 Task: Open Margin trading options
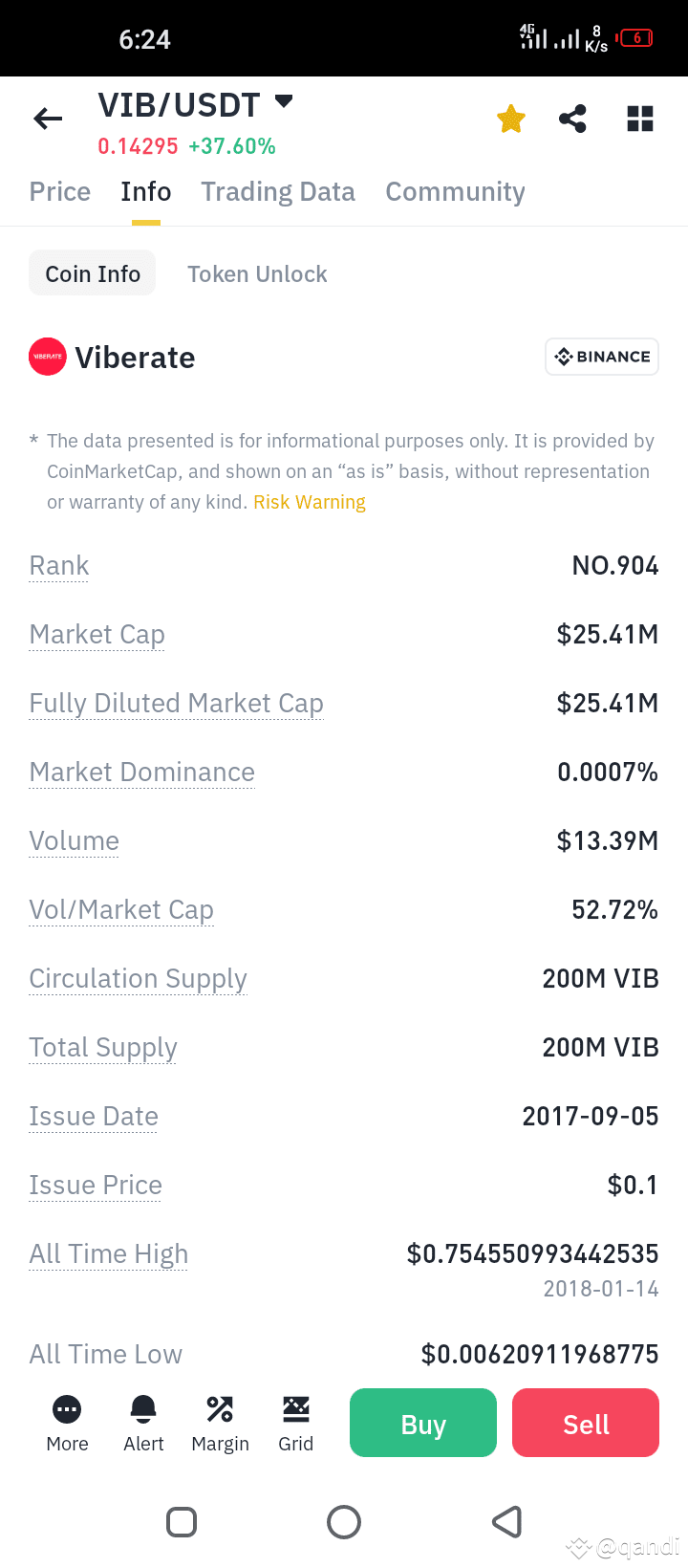click(x=220, y=1423)
